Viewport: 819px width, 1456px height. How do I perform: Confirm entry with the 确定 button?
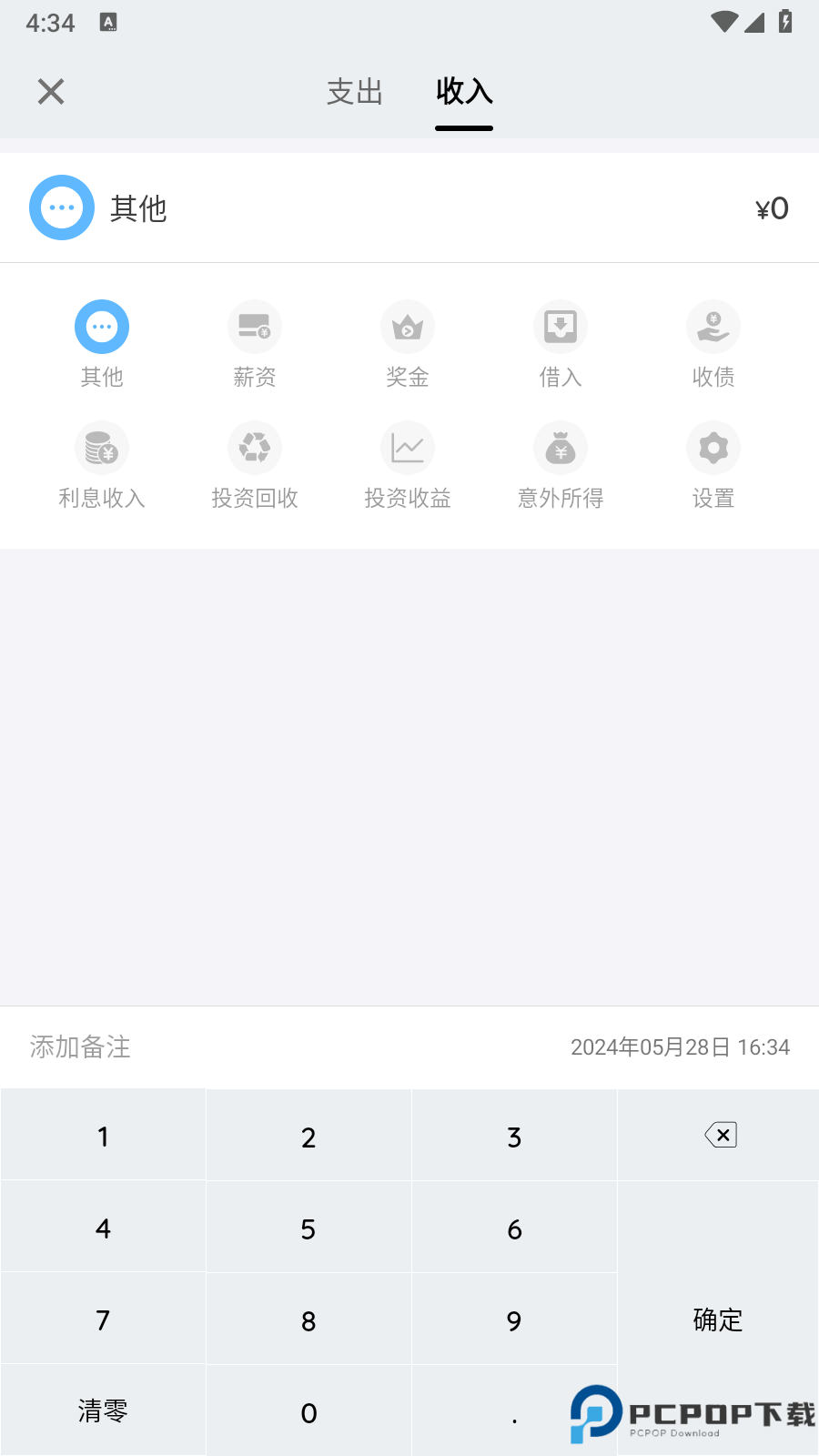click(718, 1319)
